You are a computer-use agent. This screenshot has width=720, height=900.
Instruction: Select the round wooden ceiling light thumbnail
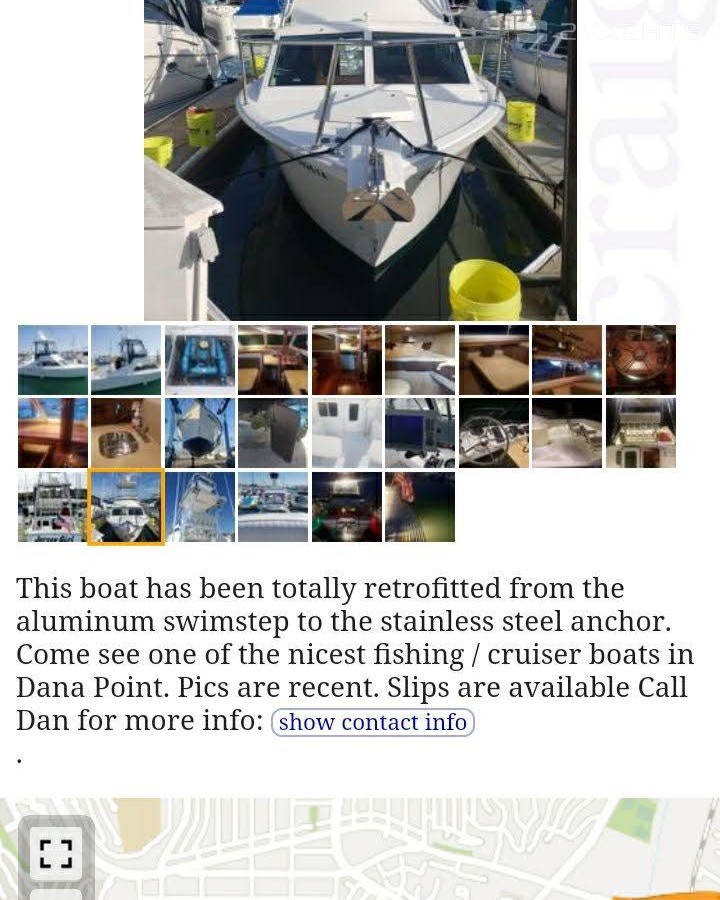click(641, 360)
